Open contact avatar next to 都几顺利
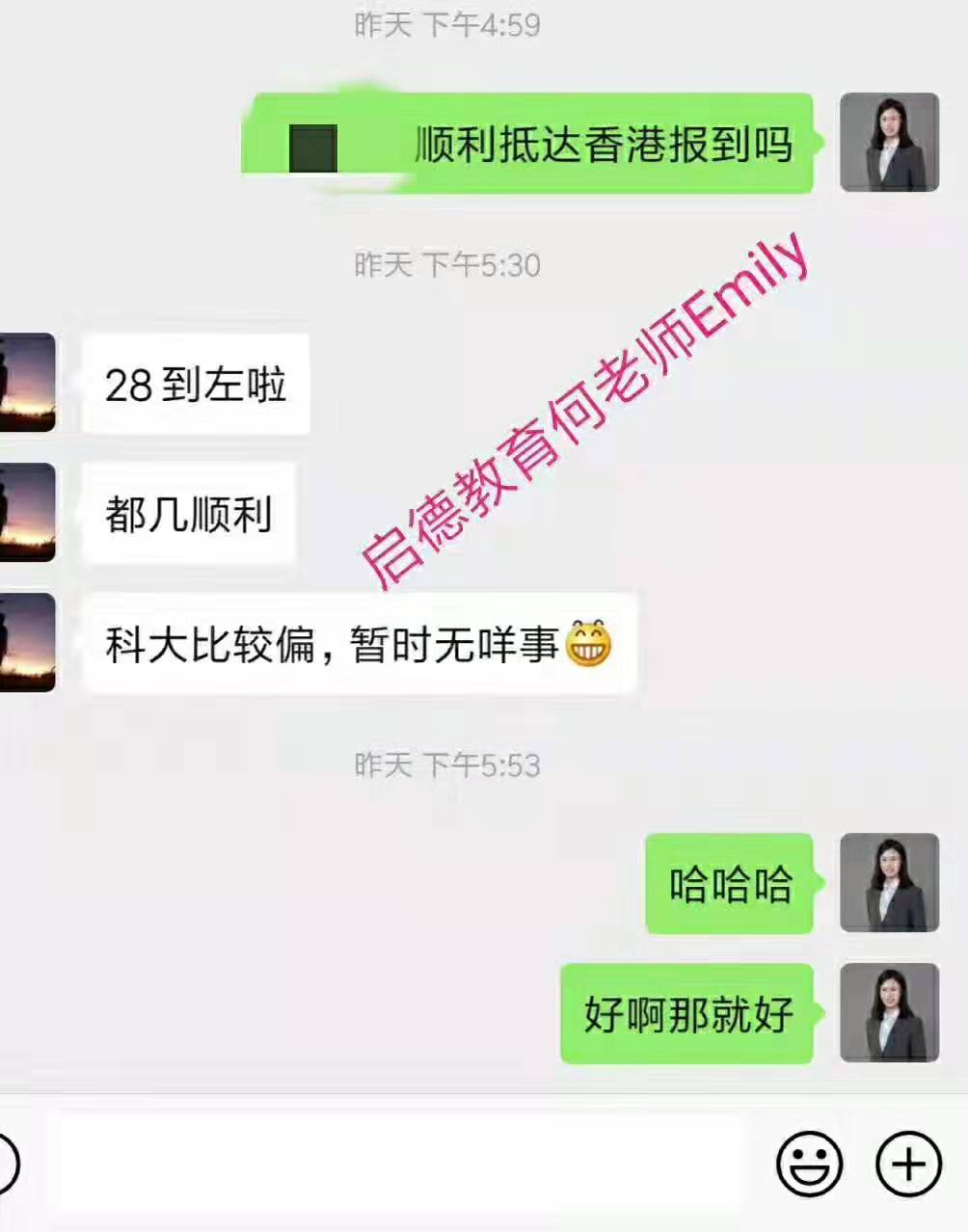The width and height of the screenshot is (968, 1232). (x=27, y=513)
